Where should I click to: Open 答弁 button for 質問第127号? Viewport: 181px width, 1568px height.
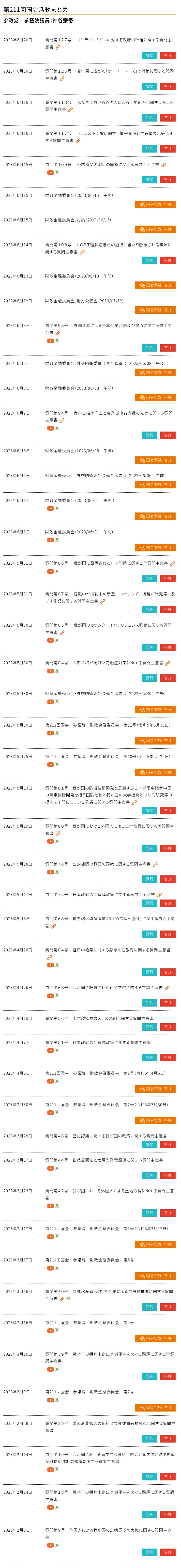(167, 55)
